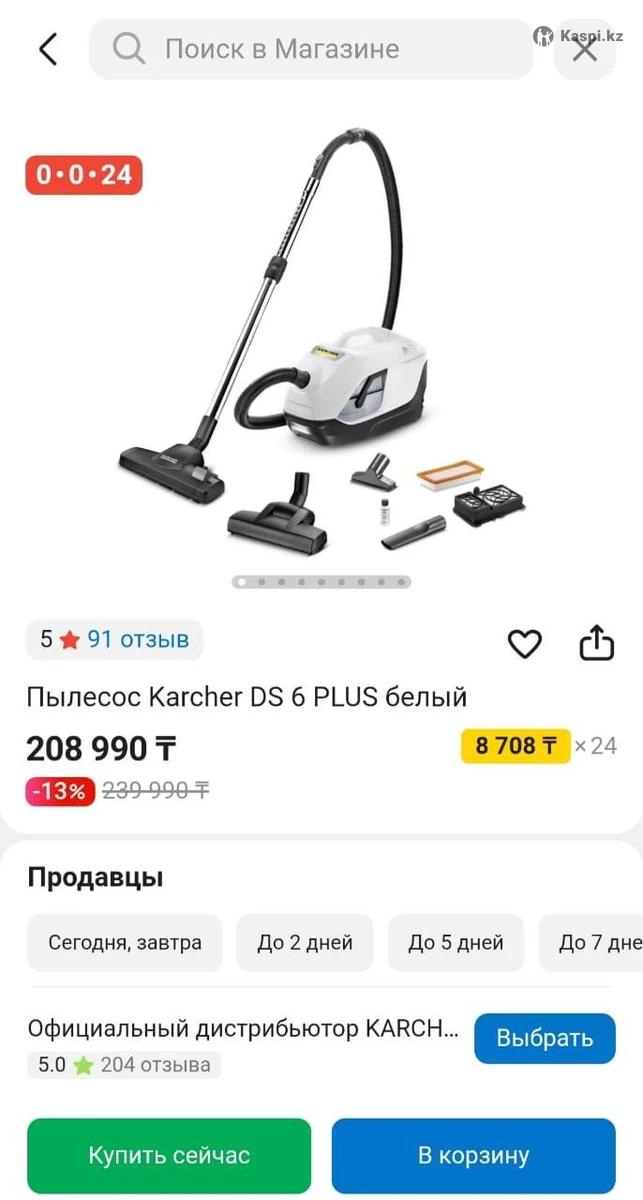Filter sellers by 'Сегодня, завтра' delivery
The width and height of the screenshot is (643, 1200).
125,942
